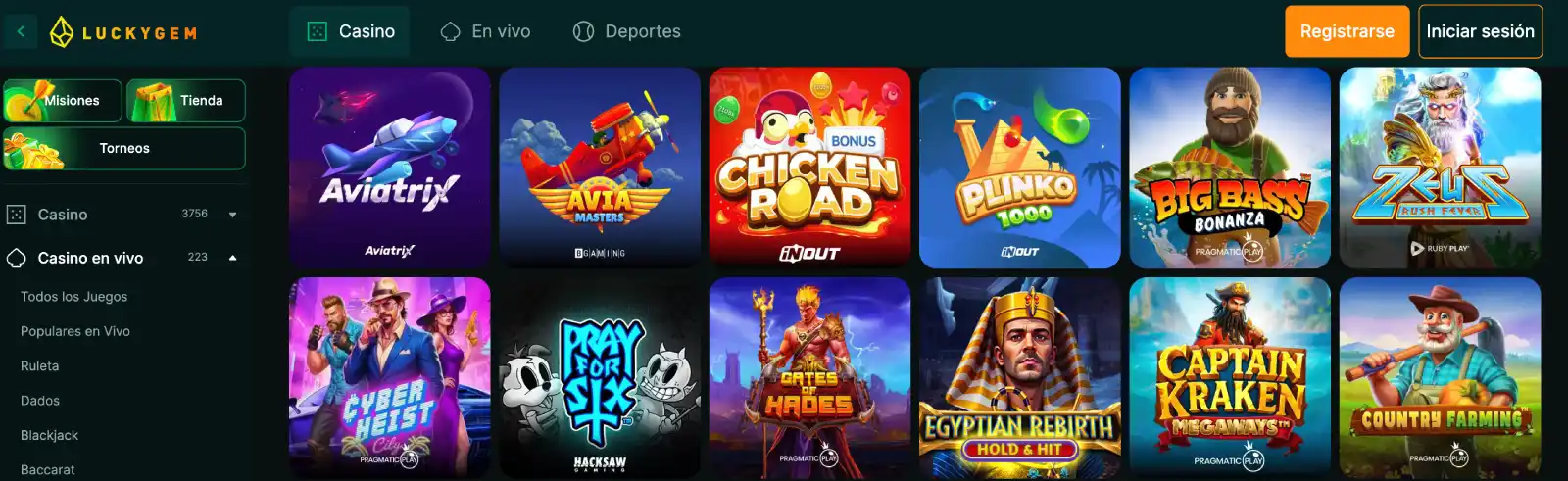Launch Pray for Six game
The width and height of the screenshot is (1568, 481).
tap(600, 377)
